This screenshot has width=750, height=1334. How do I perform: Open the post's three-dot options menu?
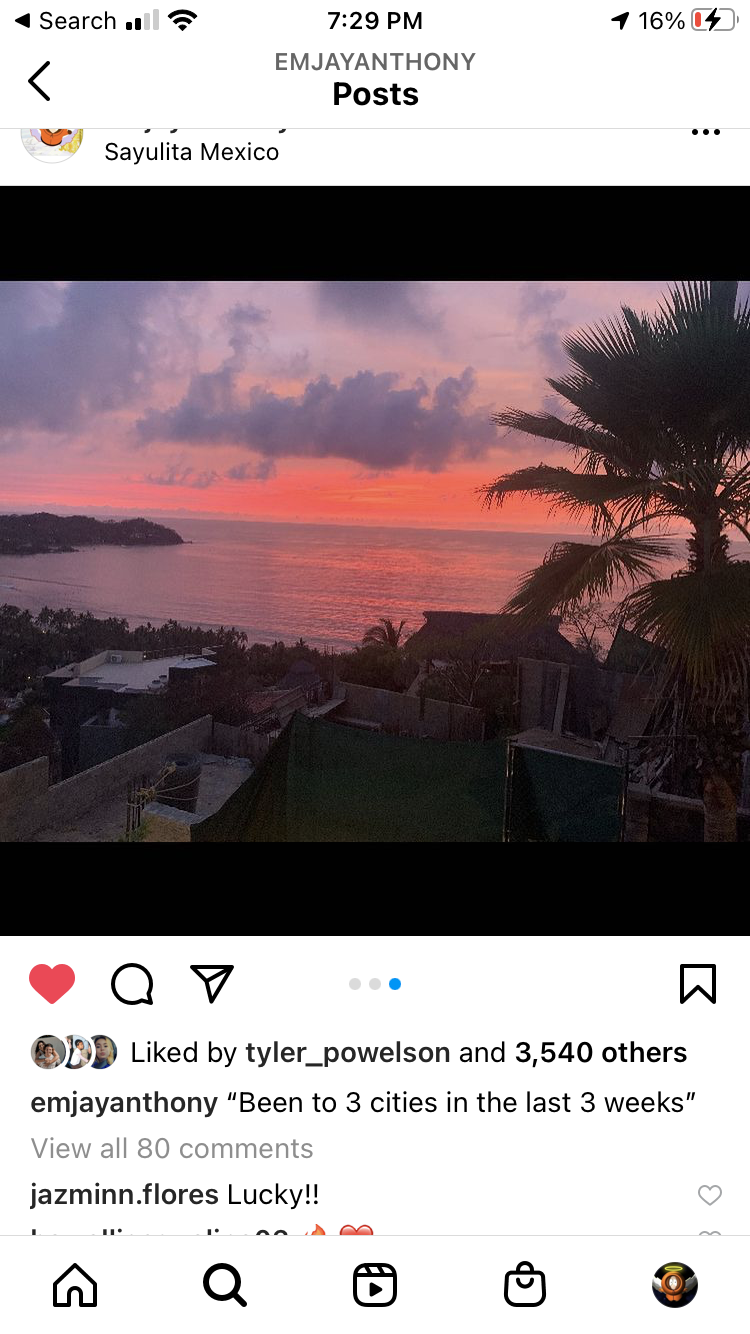[x=705, y=132]
